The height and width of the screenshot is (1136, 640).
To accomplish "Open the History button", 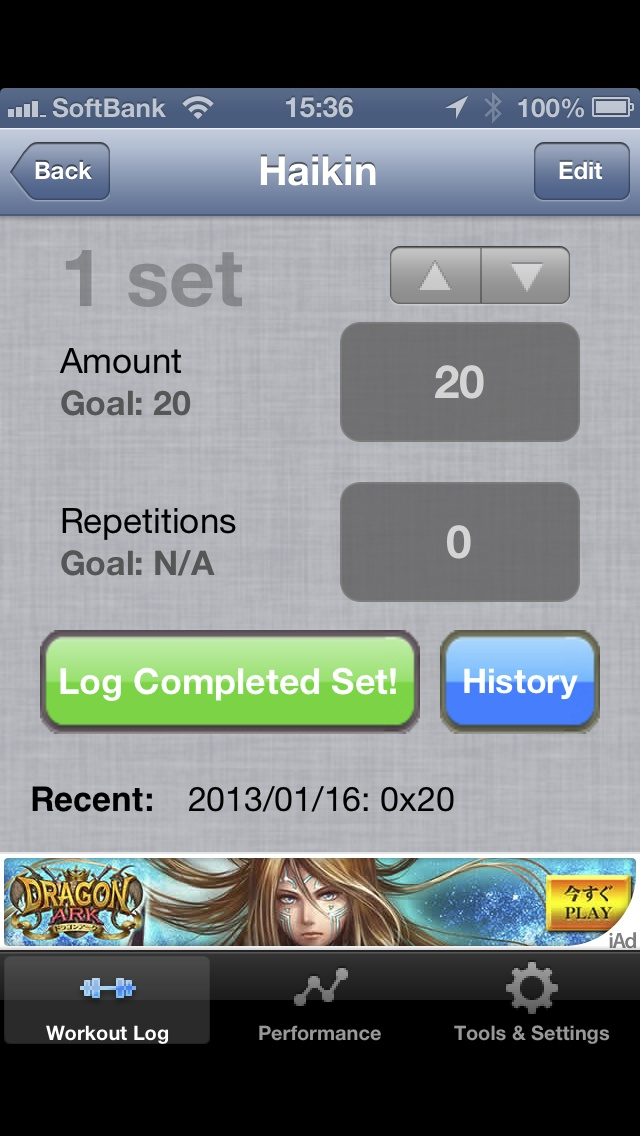I will pyautogui.click(x=520, y=682).
